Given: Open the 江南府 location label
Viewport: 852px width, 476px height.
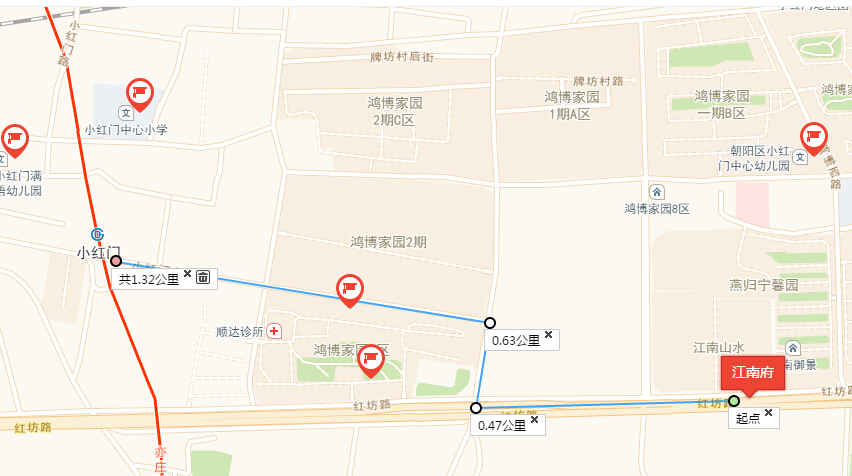Looking at the screenshot, I should click(752, 373).
